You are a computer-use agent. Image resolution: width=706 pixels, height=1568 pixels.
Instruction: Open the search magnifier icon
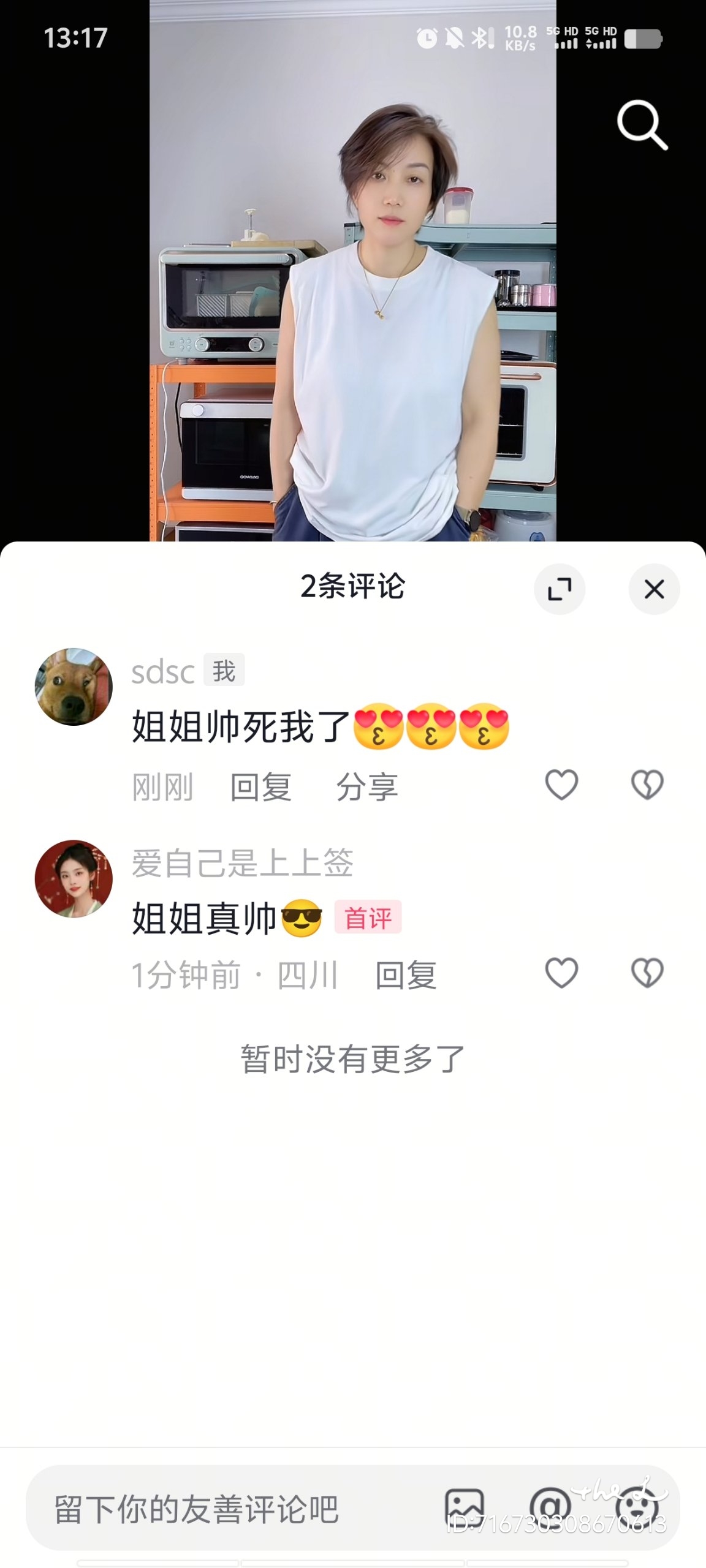click(642, 125)
